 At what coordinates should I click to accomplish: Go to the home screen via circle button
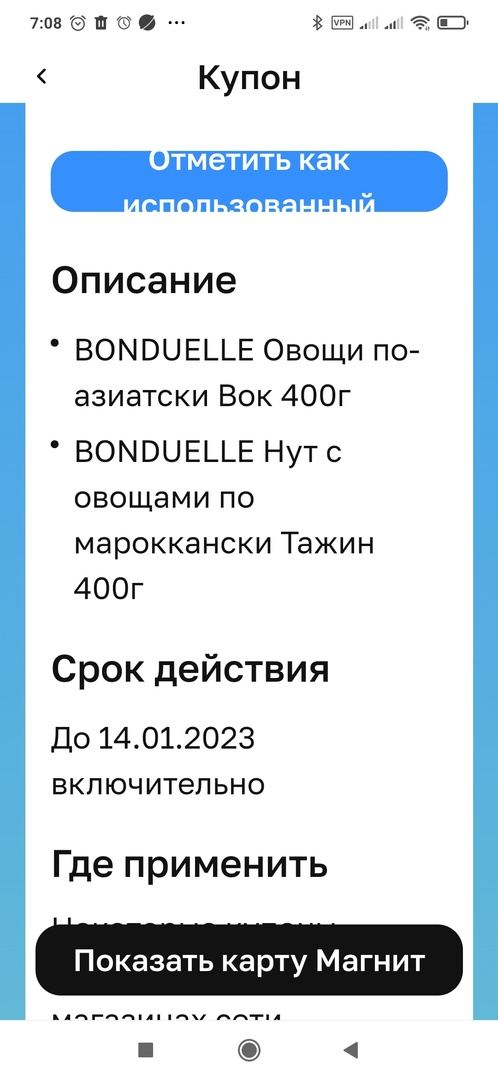click(x=249, y=1050)
